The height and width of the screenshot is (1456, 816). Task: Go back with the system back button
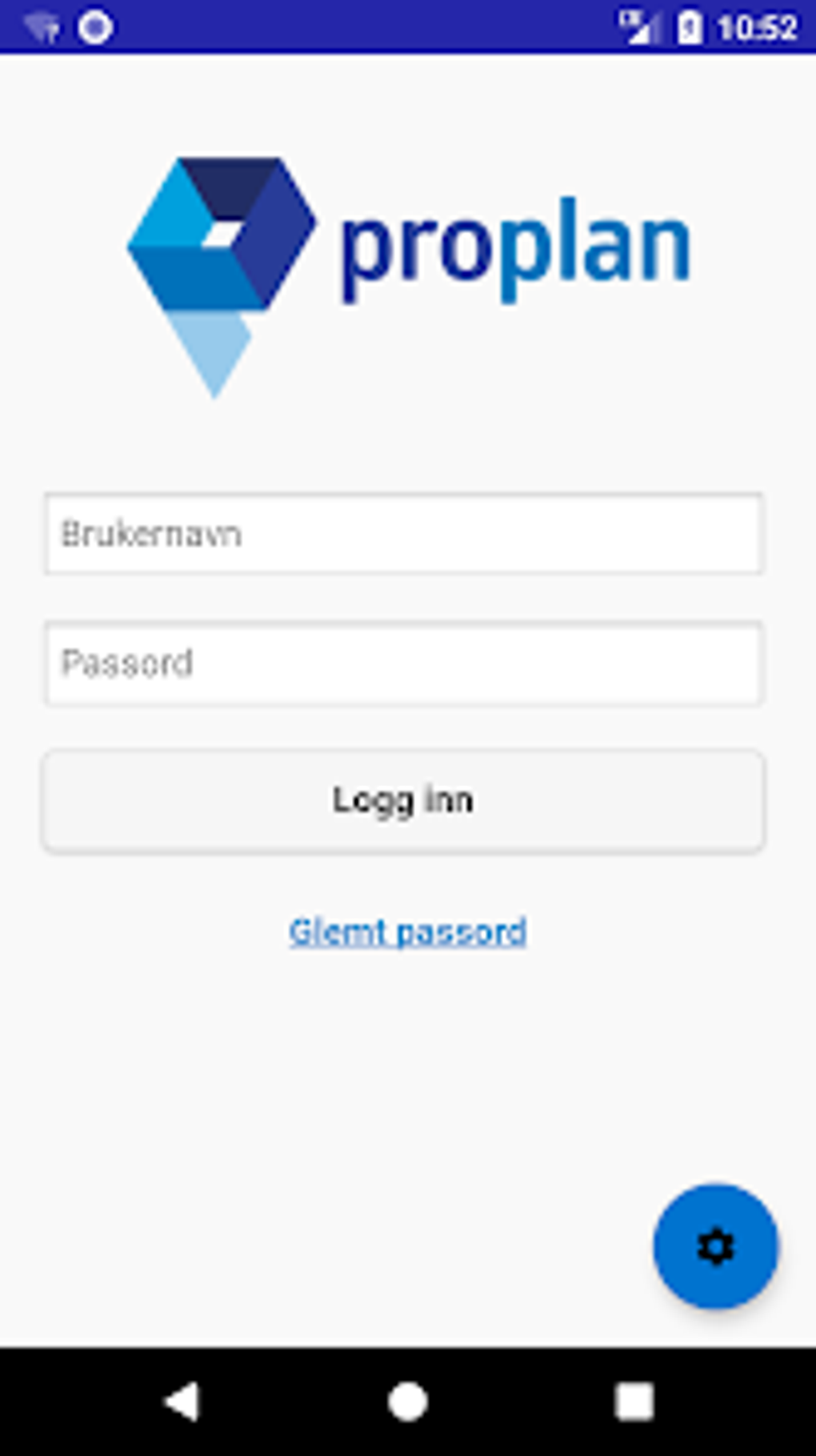[x=182, y=1402]
